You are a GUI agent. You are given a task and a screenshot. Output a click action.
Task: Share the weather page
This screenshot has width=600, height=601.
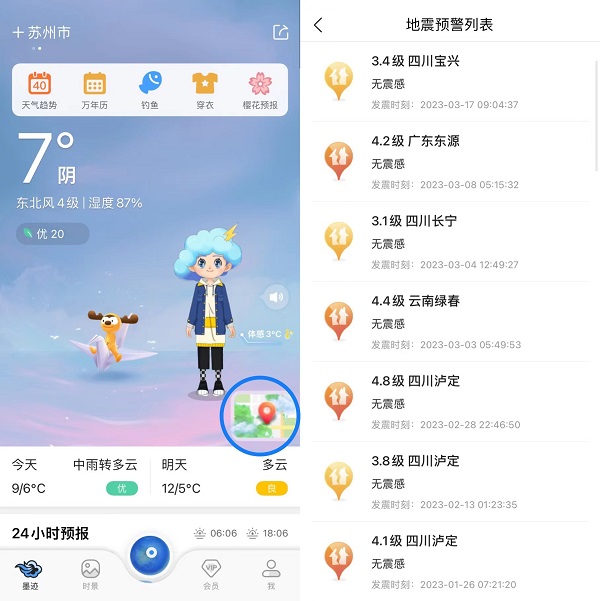[x=281, y=33]
